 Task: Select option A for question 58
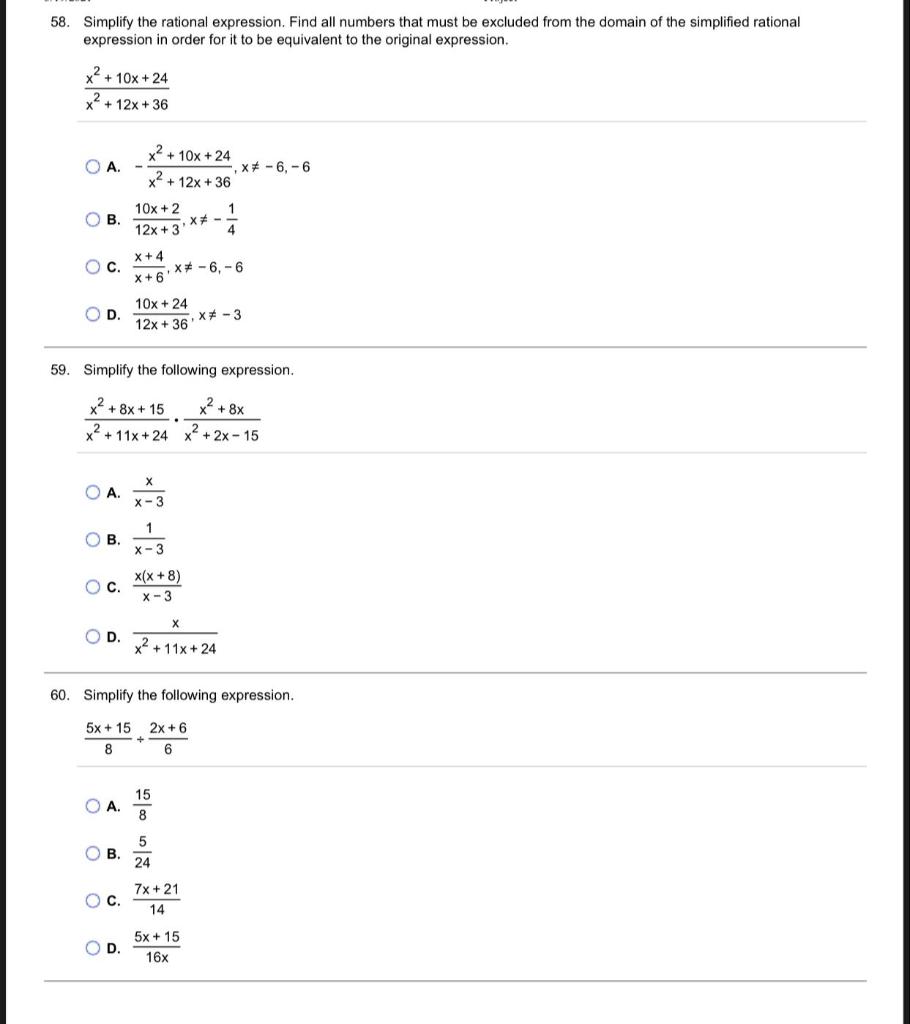pos(92,166)
